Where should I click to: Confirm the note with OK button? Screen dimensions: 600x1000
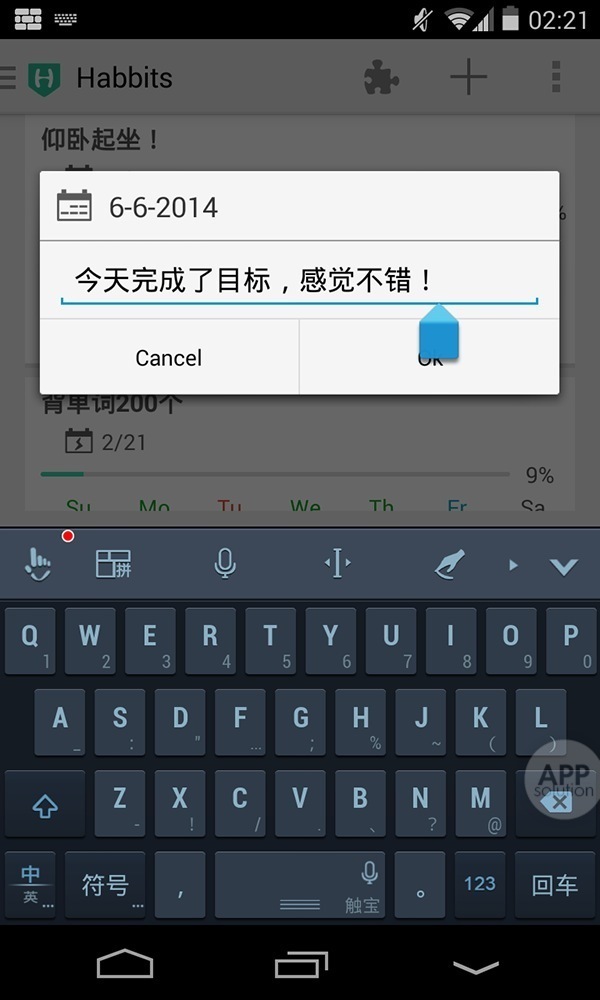[430, 358]
